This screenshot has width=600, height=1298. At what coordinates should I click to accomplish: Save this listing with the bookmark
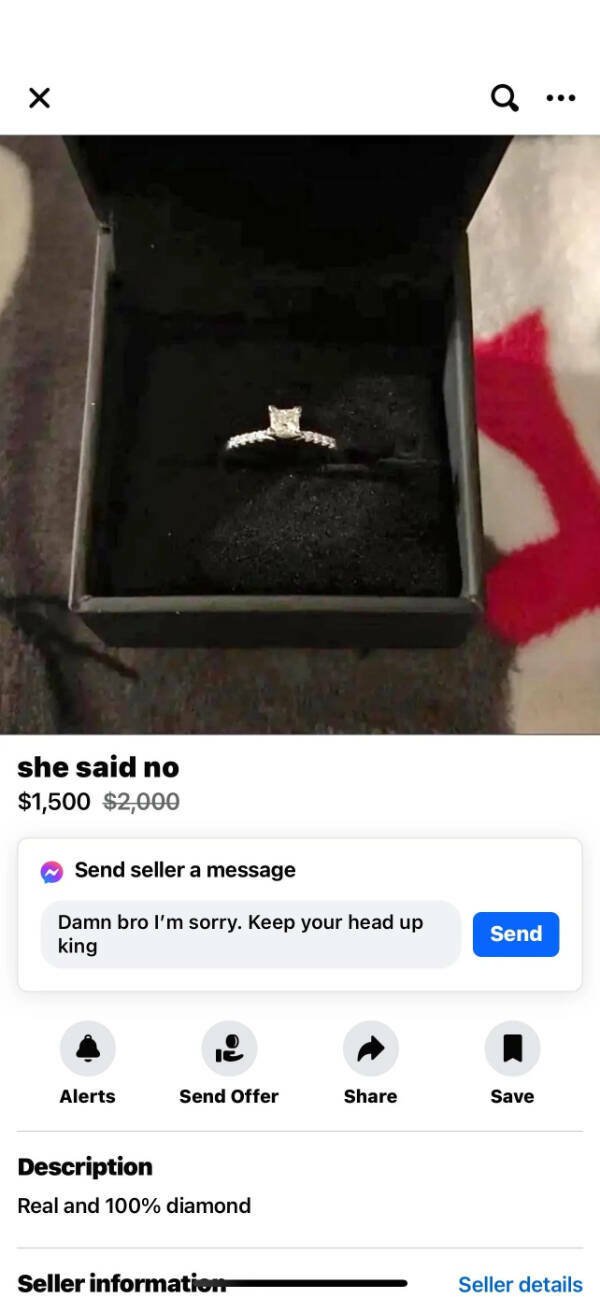tap(512, 1048)
